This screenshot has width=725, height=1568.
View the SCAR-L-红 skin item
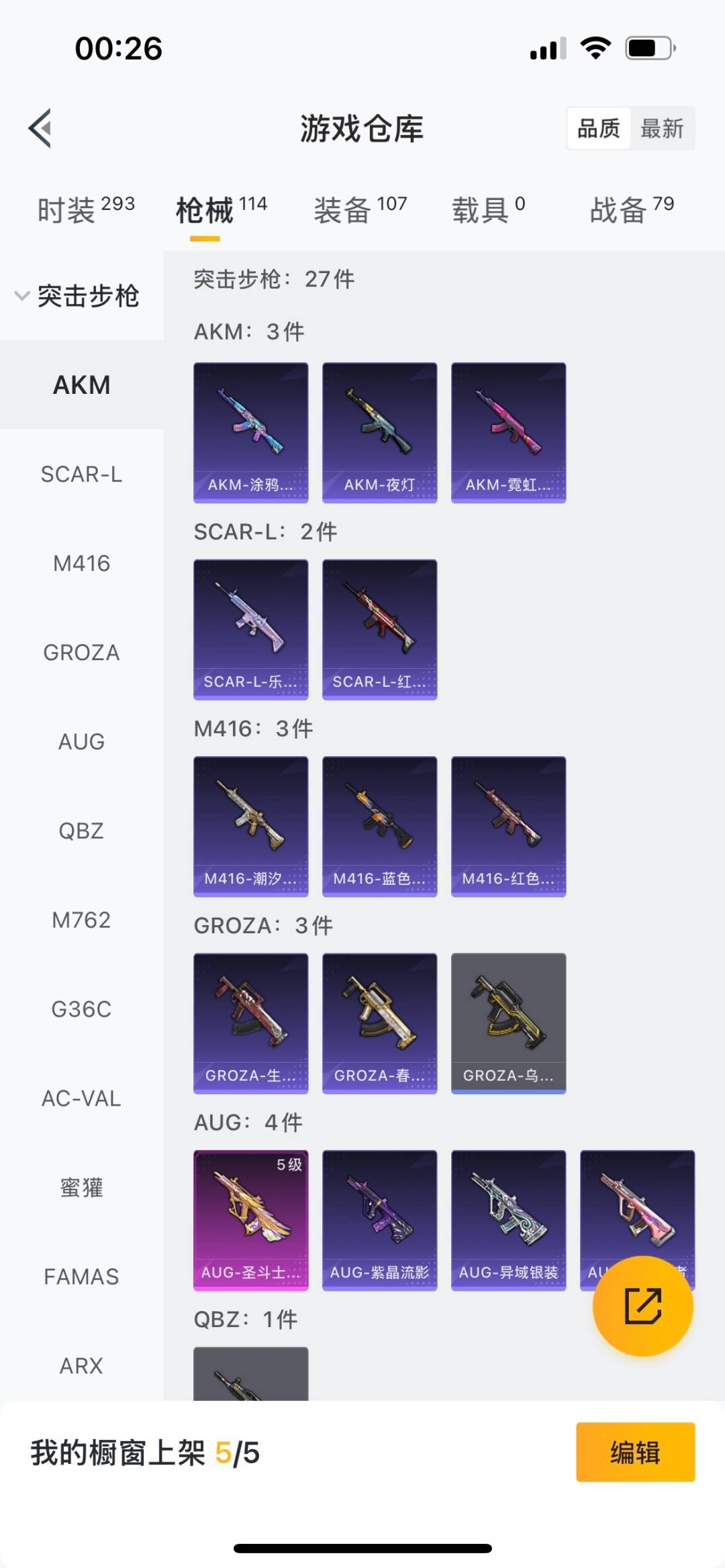379,629
